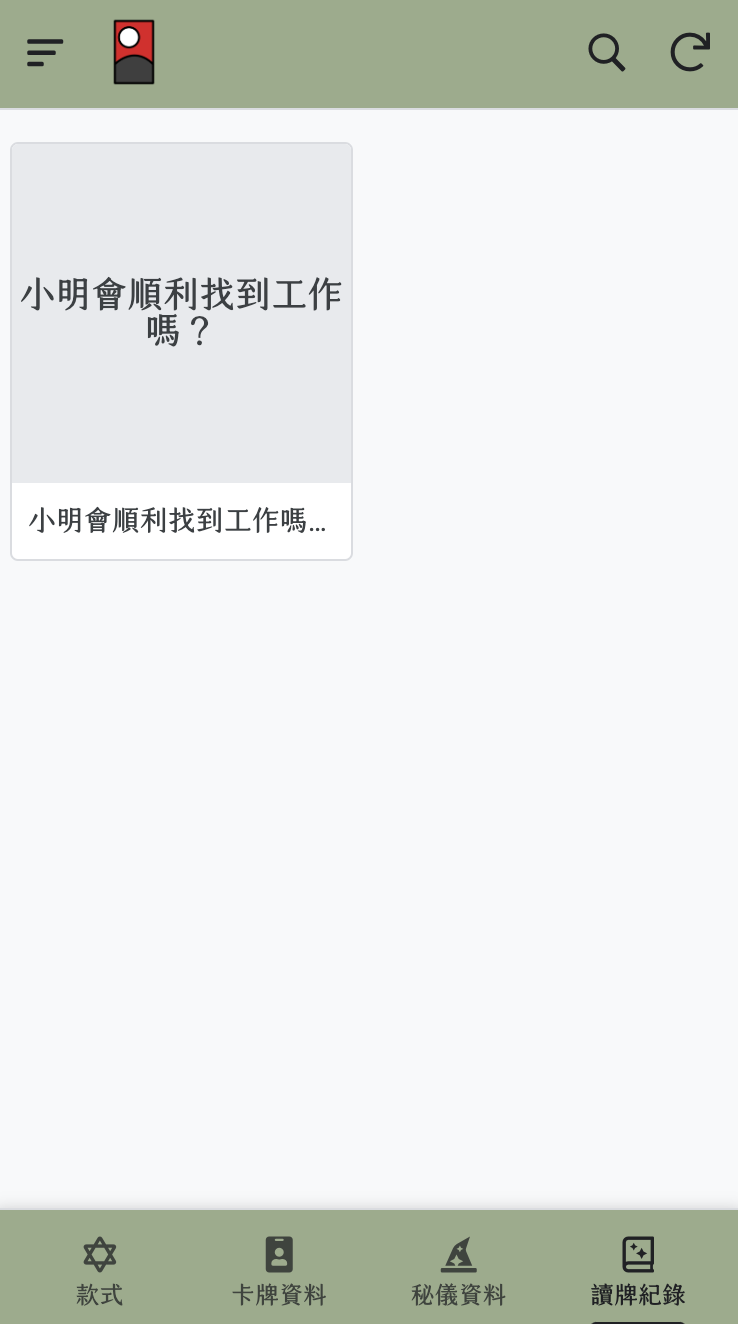Open the sort/filter menu icon
This screenshot has width=738, height=1324.
point(45,52)
